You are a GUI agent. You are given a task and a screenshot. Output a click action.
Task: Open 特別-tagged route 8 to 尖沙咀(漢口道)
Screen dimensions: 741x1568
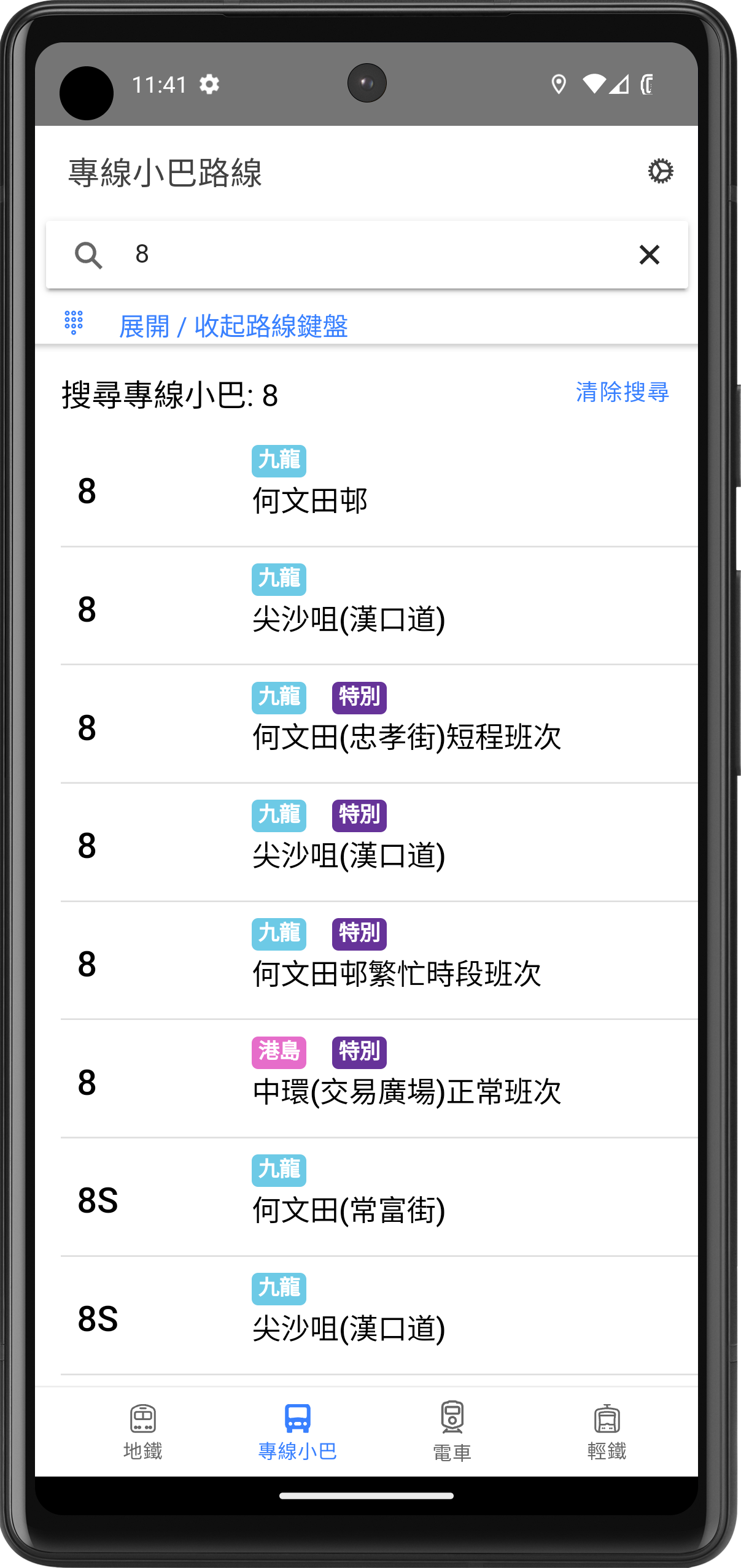coord(368,843)
